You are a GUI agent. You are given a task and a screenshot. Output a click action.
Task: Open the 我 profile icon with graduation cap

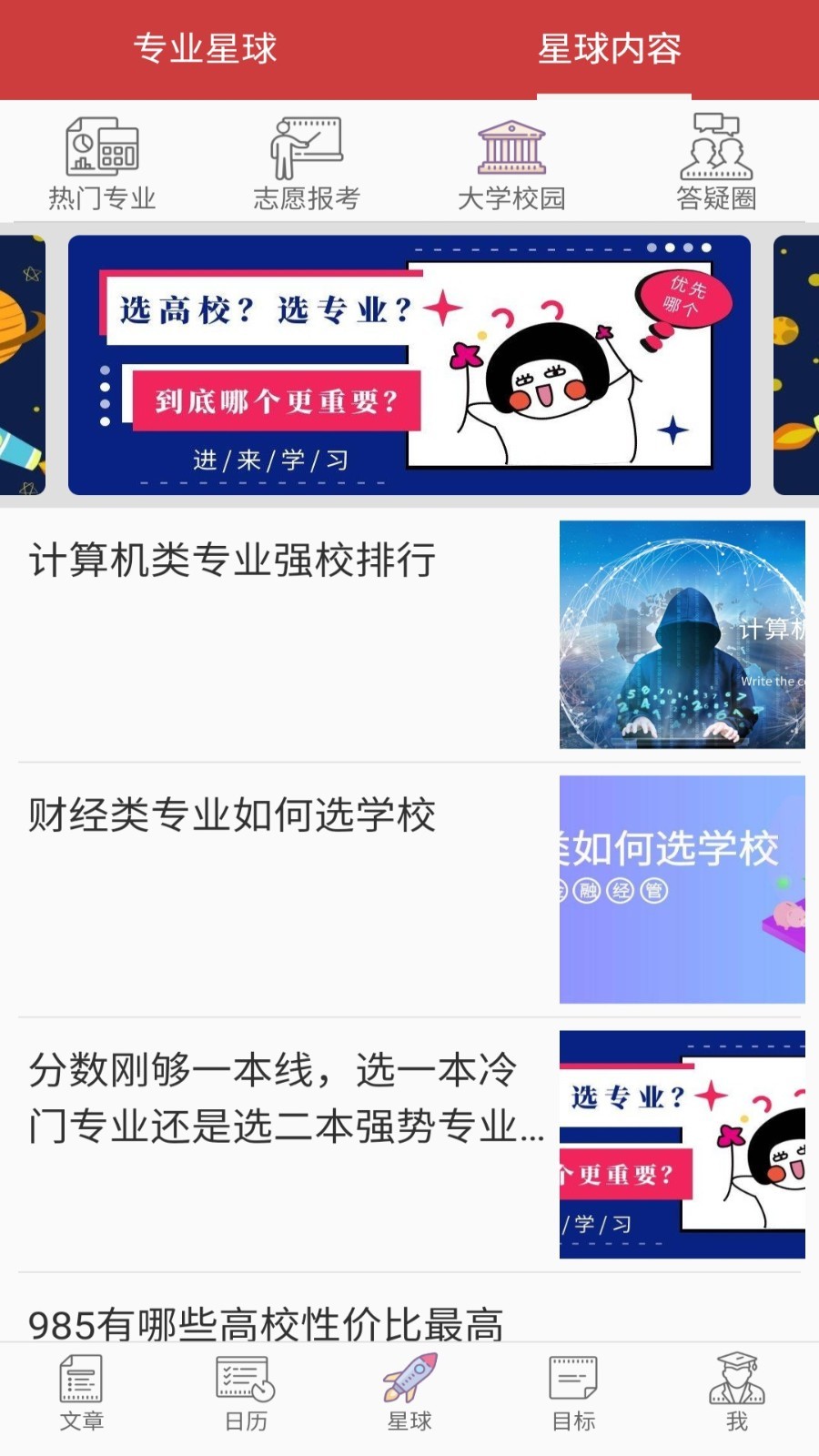pyautogui.click(x=735, y=1390)
